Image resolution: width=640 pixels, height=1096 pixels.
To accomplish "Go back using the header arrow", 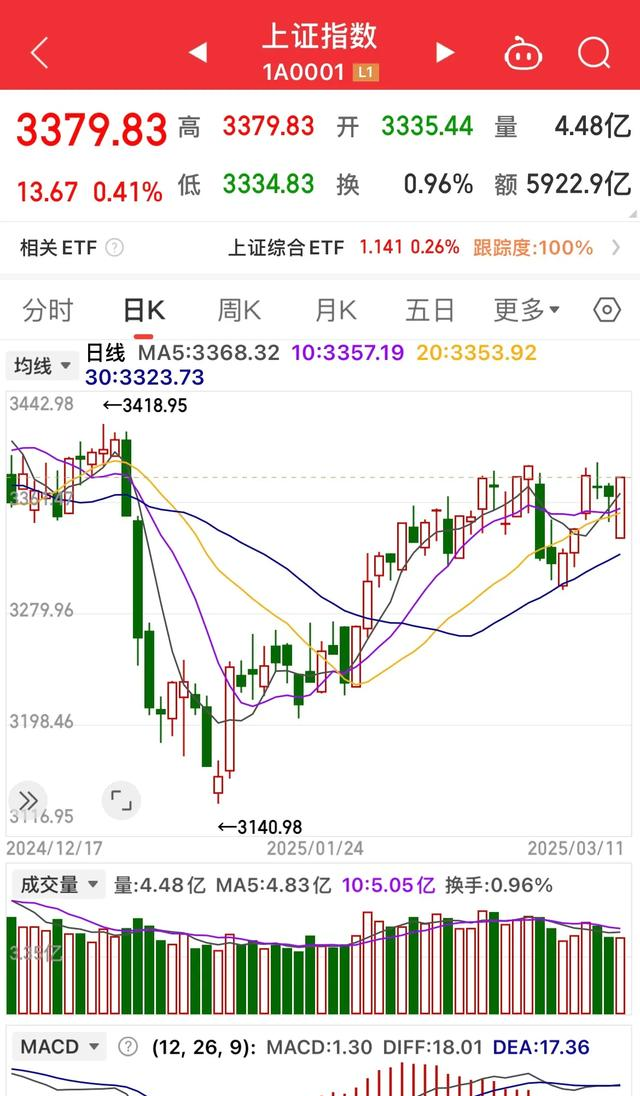I will (39, 52).
